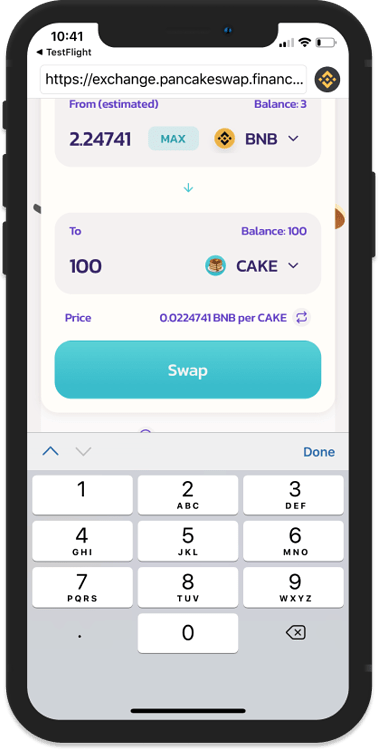Return to TestFlight via the status bar link

tap(64, 52)
